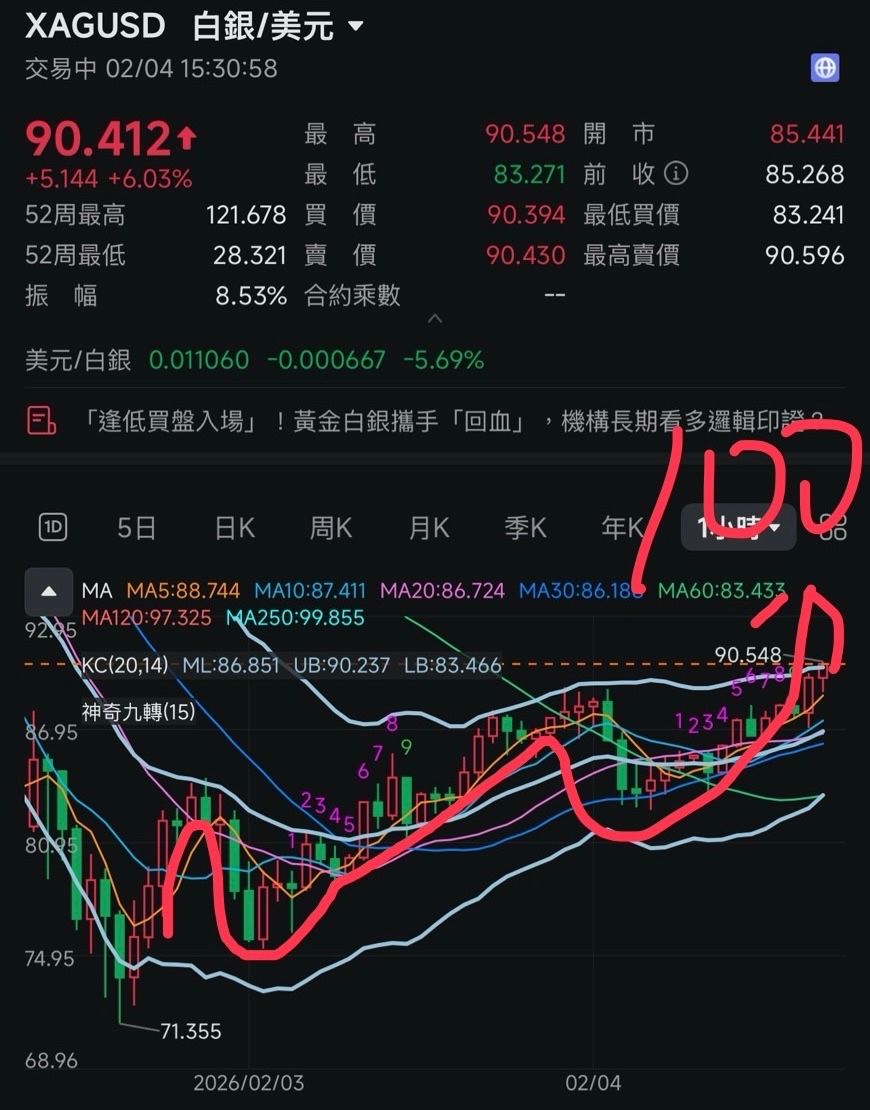Select the 5日 chart tab
The image size is (870, 1110).
136,527
